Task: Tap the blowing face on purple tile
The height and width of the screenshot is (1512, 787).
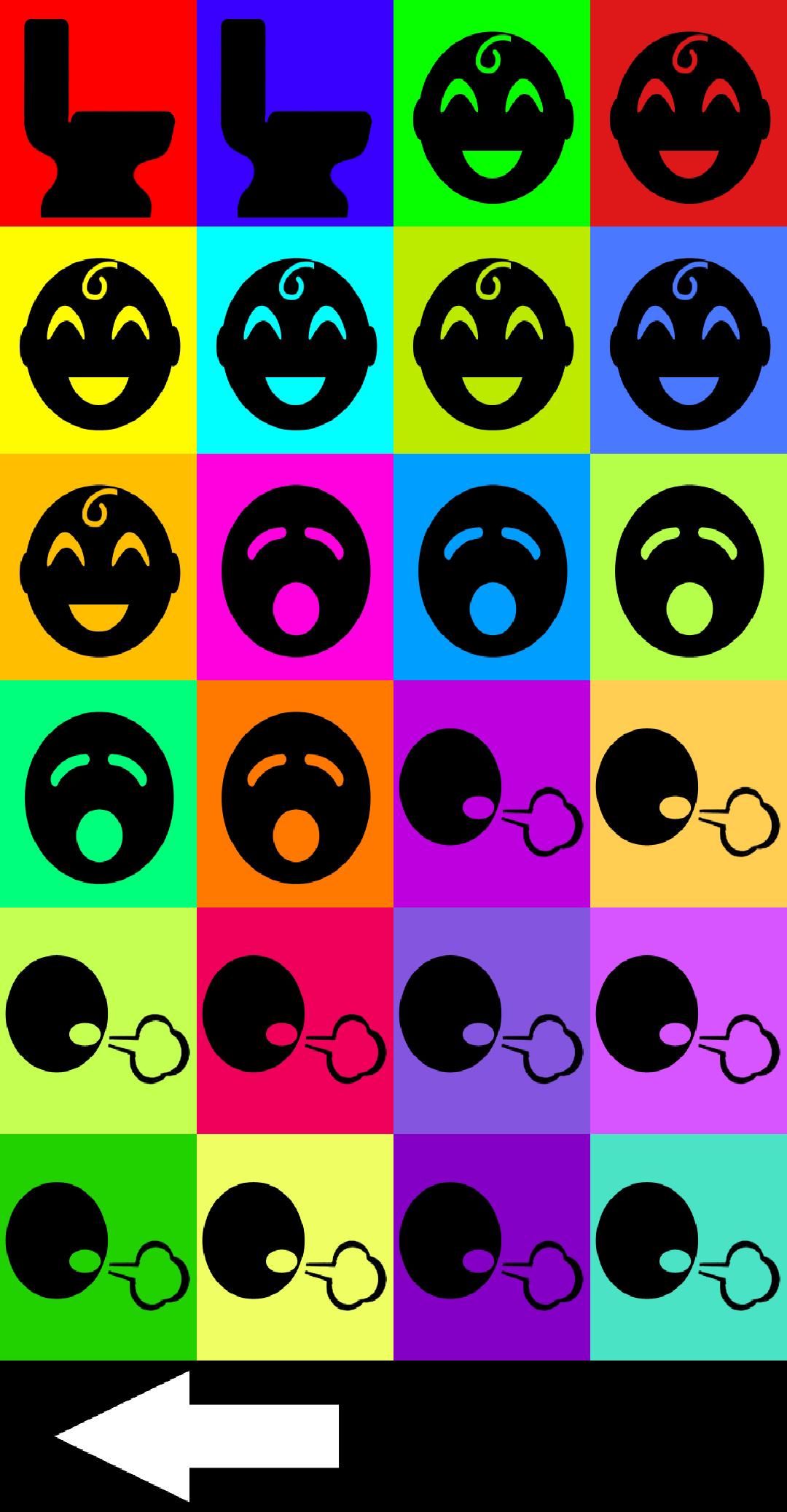Action: 492,794
